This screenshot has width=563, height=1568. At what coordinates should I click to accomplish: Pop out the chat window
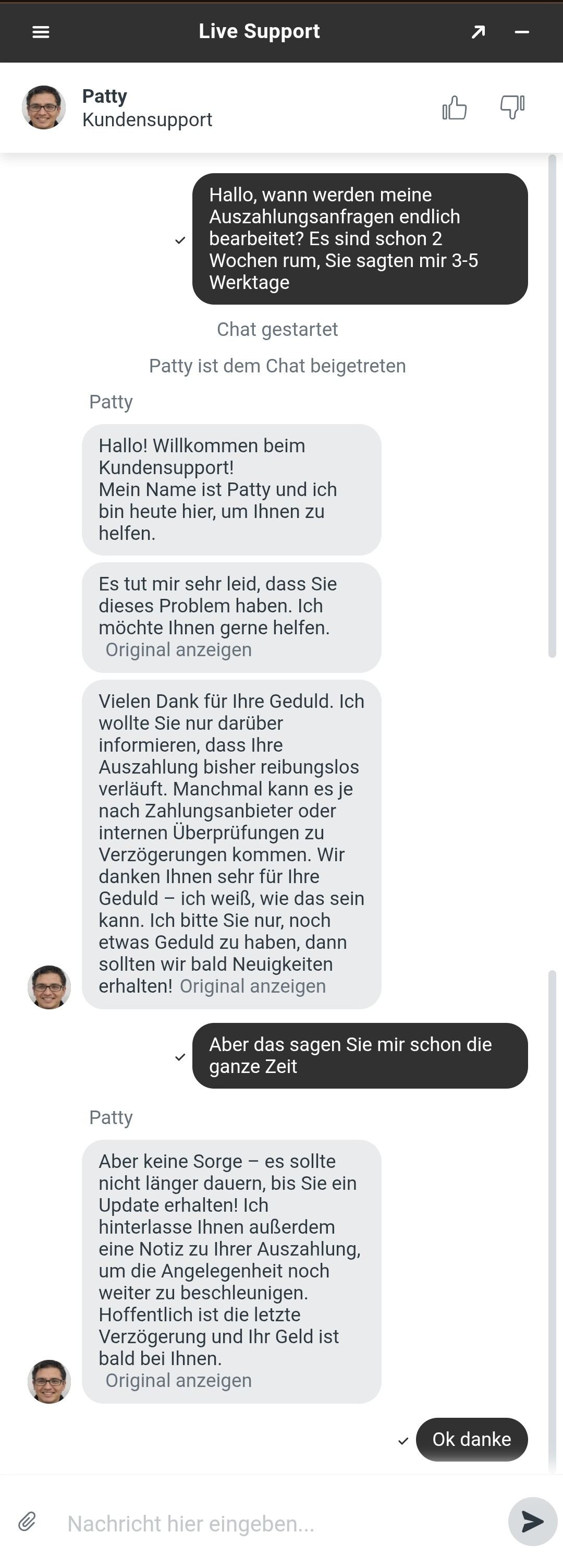click(x=479, y=32)
